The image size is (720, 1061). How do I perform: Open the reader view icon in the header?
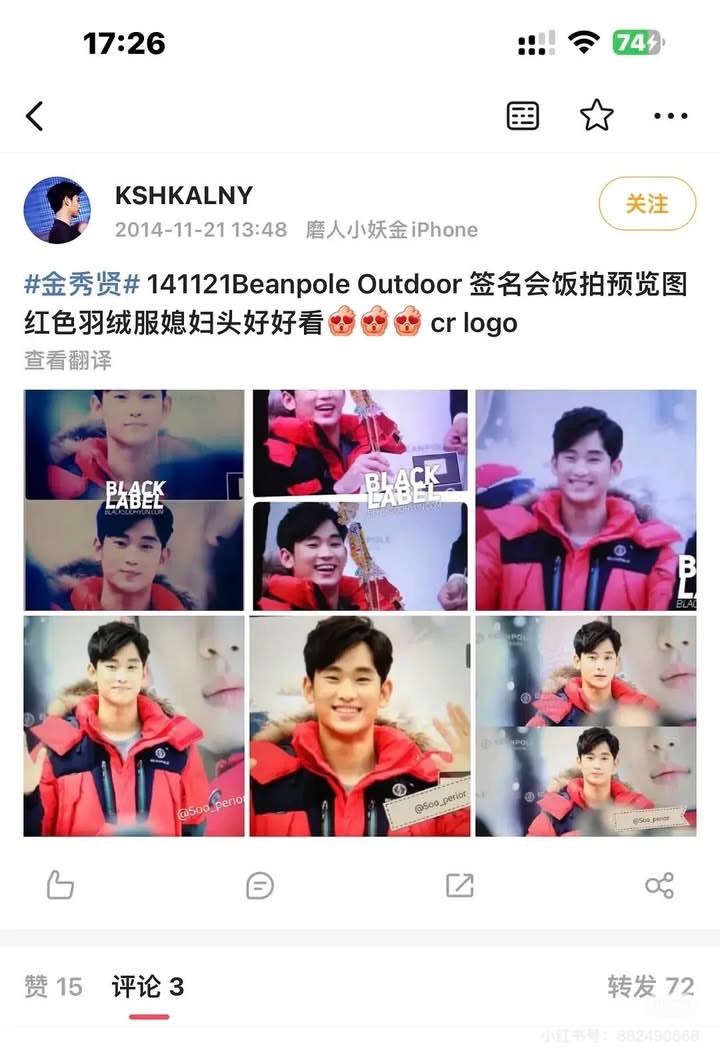tap(523, 116)
